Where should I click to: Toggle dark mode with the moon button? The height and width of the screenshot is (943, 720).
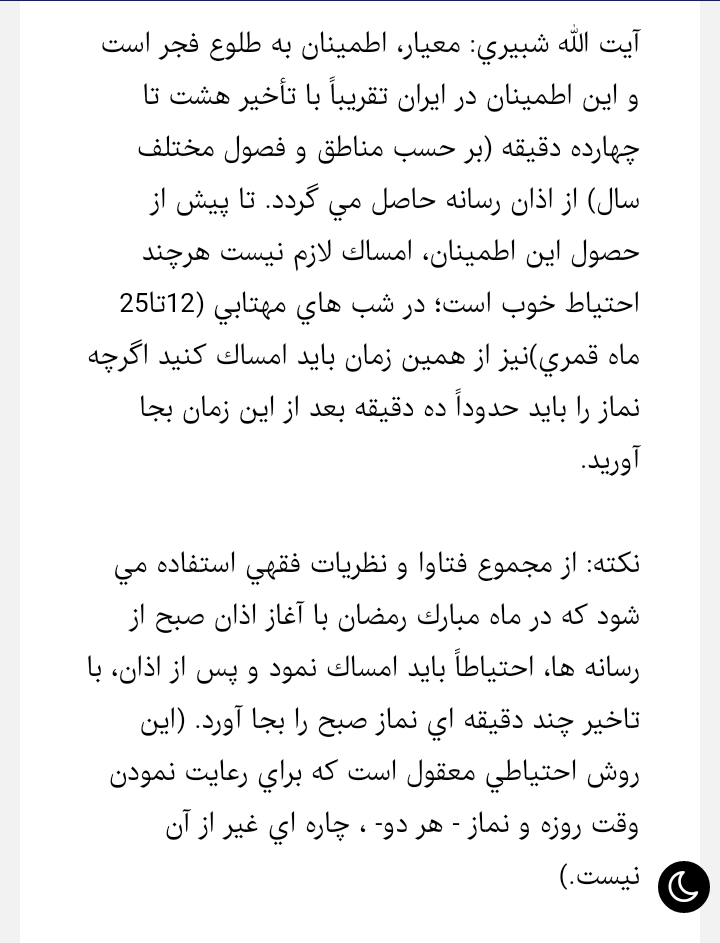click(684, 885)
